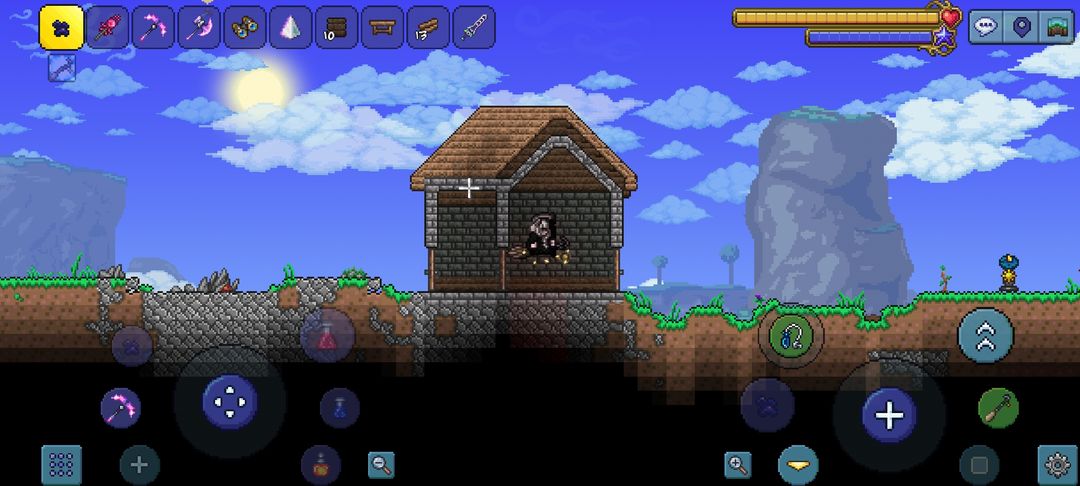Screen dimensions: 1080x486
Task: Tap the yellow drop-down arrow button
Action: click(797, 465)
